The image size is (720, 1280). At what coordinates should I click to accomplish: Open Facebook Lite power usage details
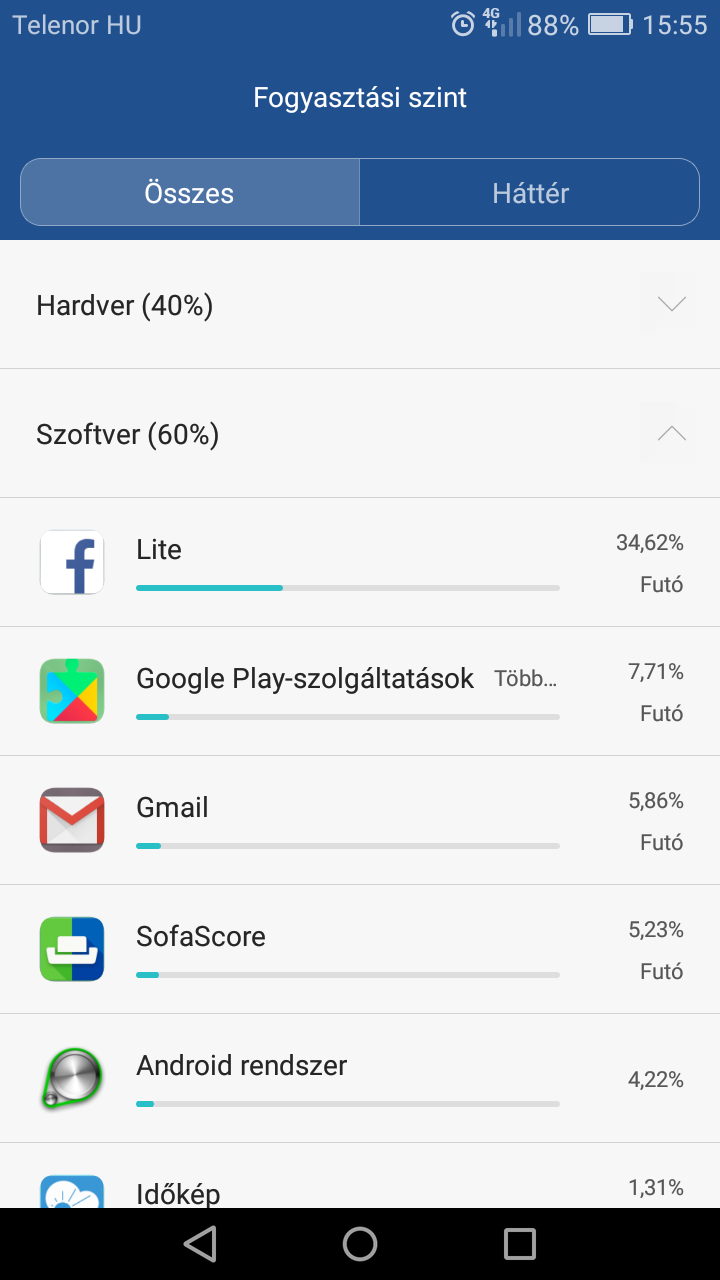[360, 563]
